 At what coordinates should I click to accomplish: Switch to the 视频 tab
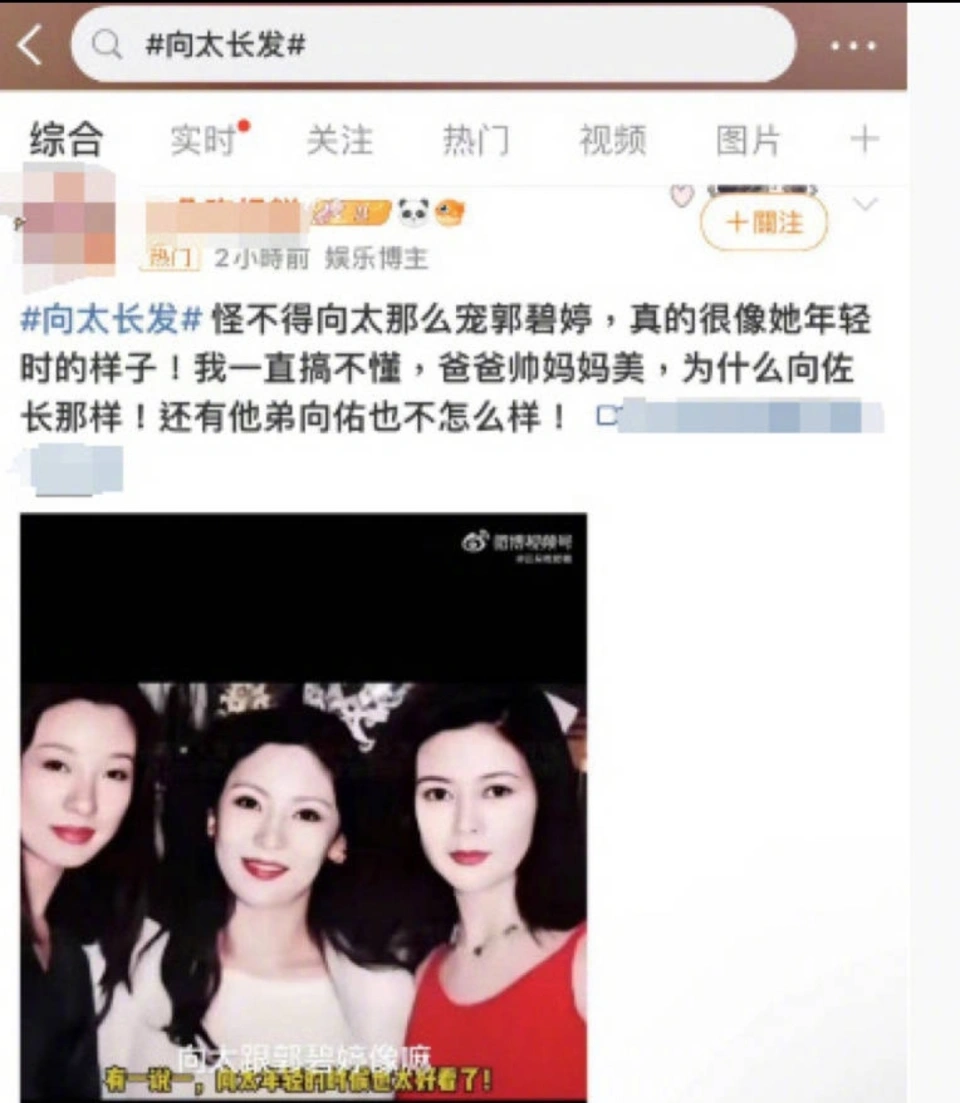pos(612,141)
